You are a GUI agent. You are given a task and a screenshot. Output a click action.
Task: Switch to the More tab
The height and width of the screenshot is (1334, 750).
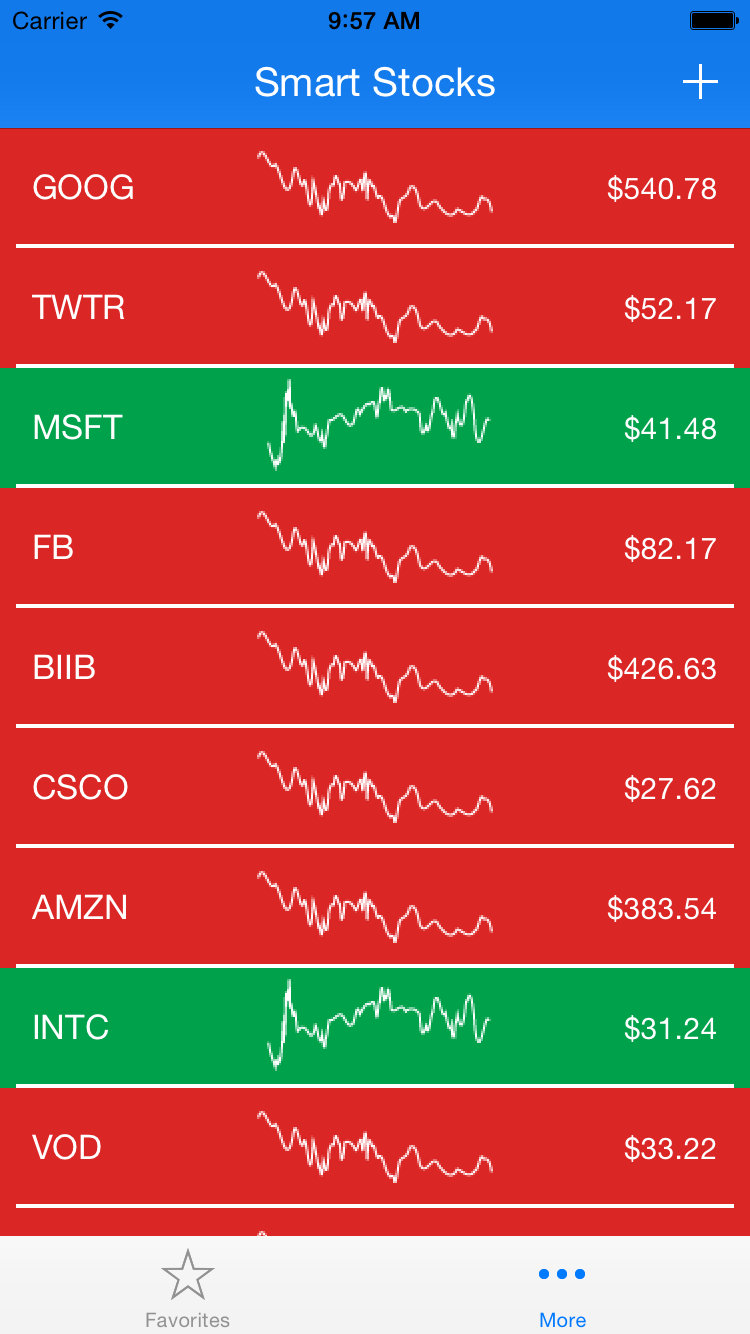tap(562, 1288)
